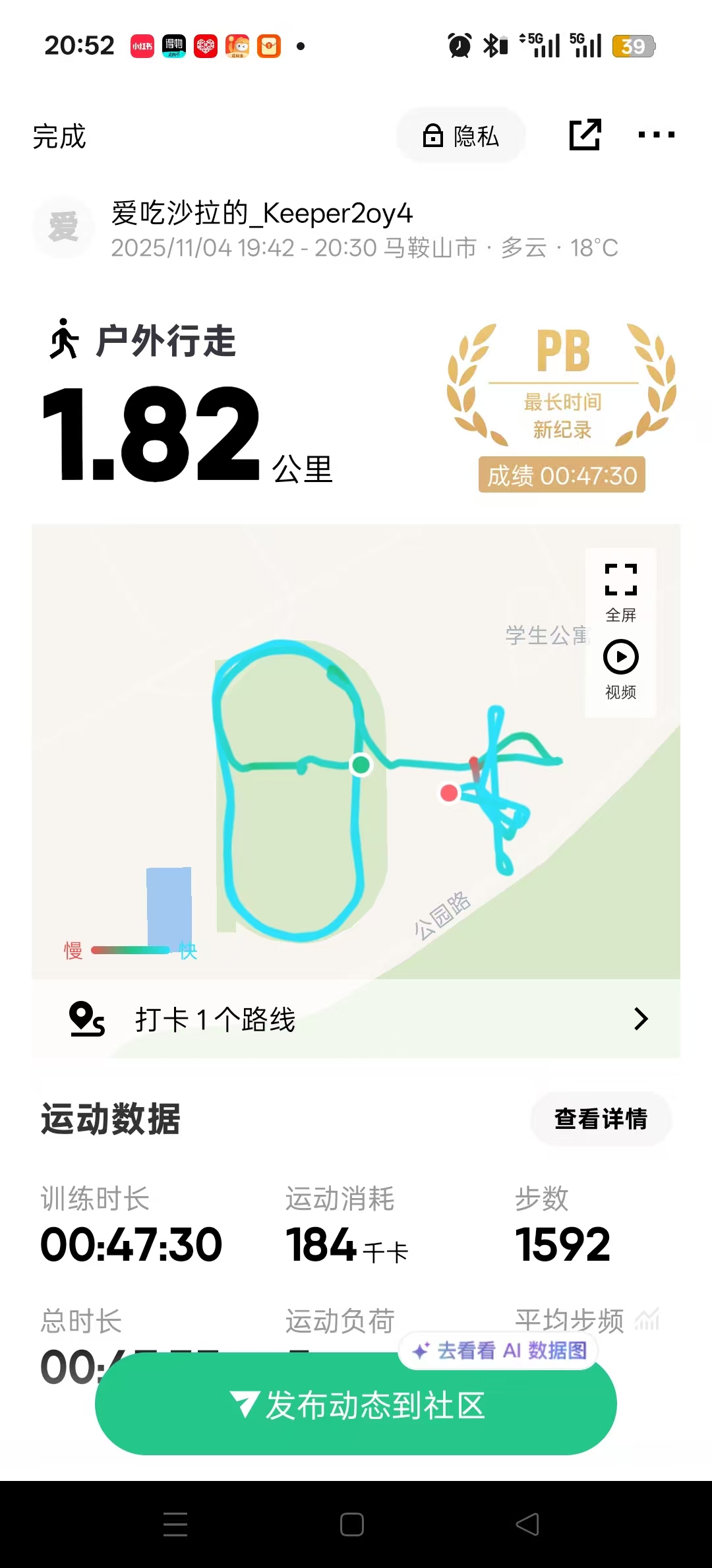
Task: Open the user's profile avatar
Action: click(x=63, y=227)
